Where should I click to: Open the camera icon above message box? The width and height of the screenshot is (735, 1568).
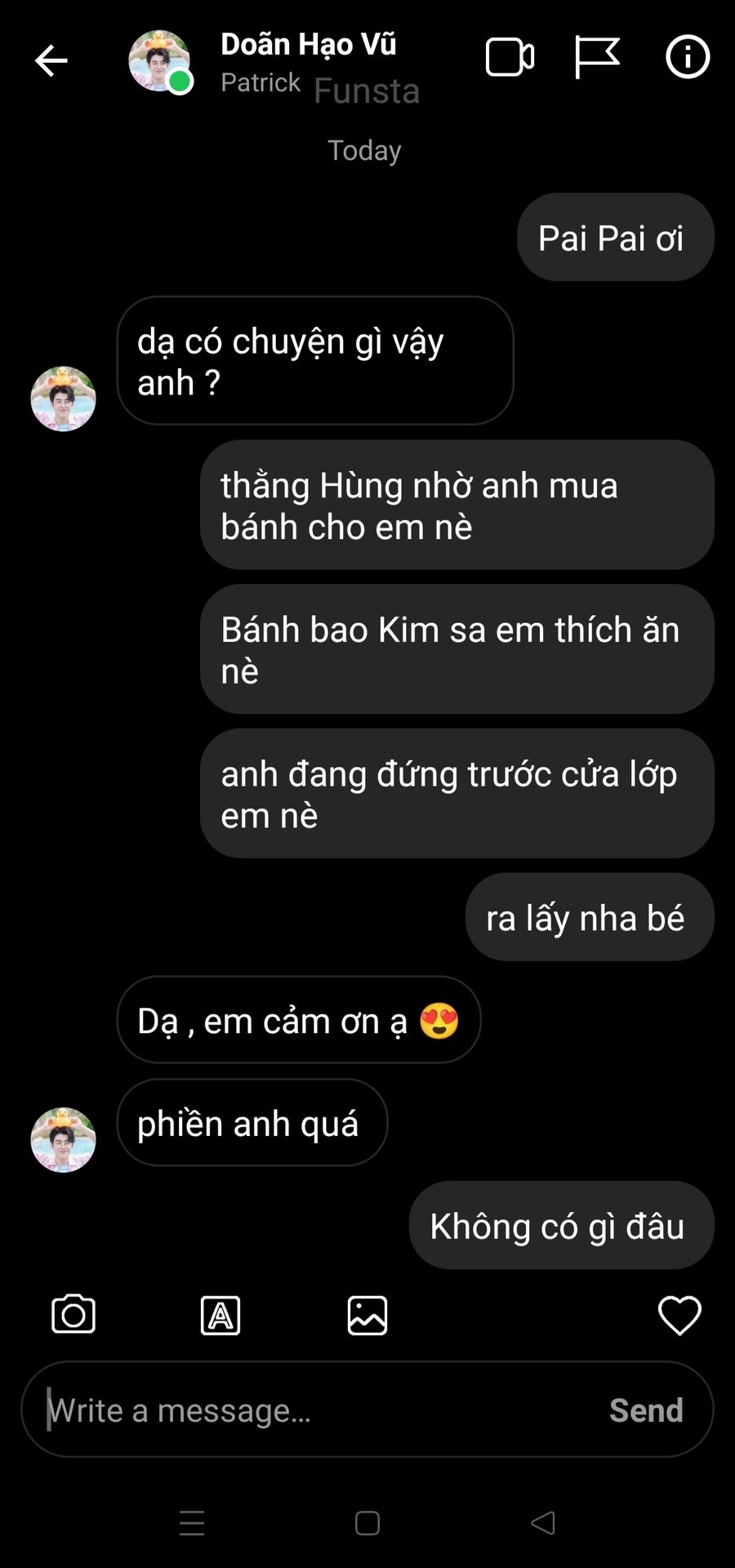73,1314
